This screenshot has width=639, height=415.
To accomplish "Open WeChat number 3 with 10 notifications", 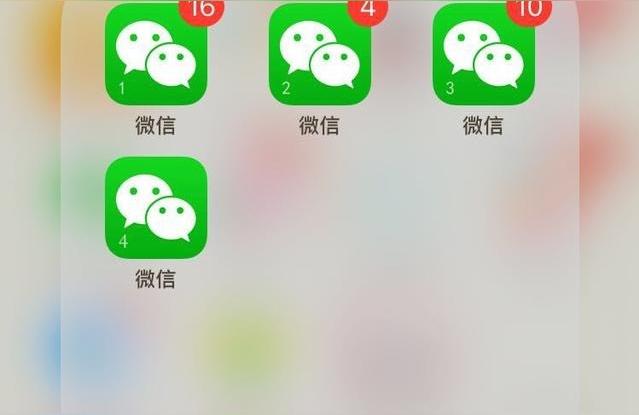I will pyautogui.click(x=483, y=55).
